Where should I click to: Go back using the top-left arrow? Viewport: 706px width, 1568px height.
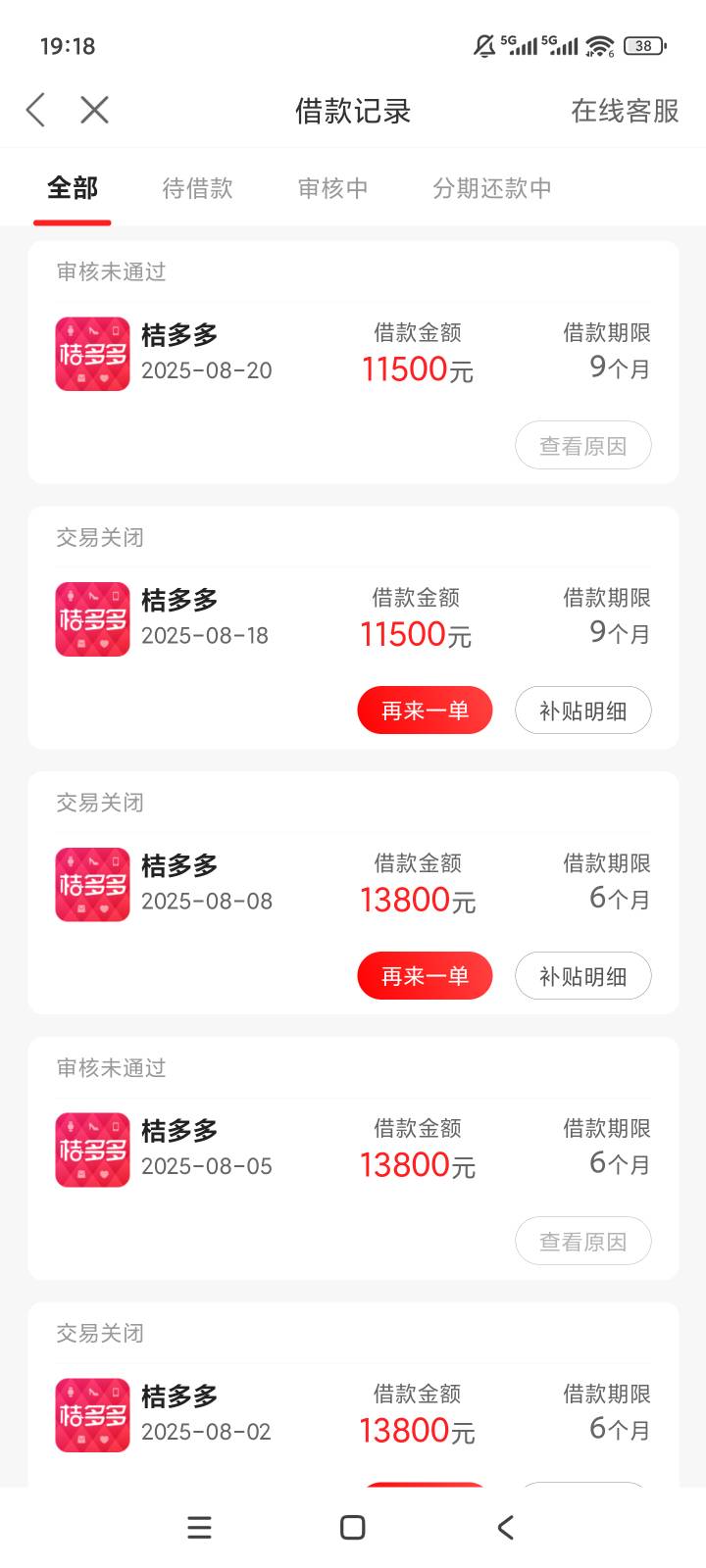point(36,110)
